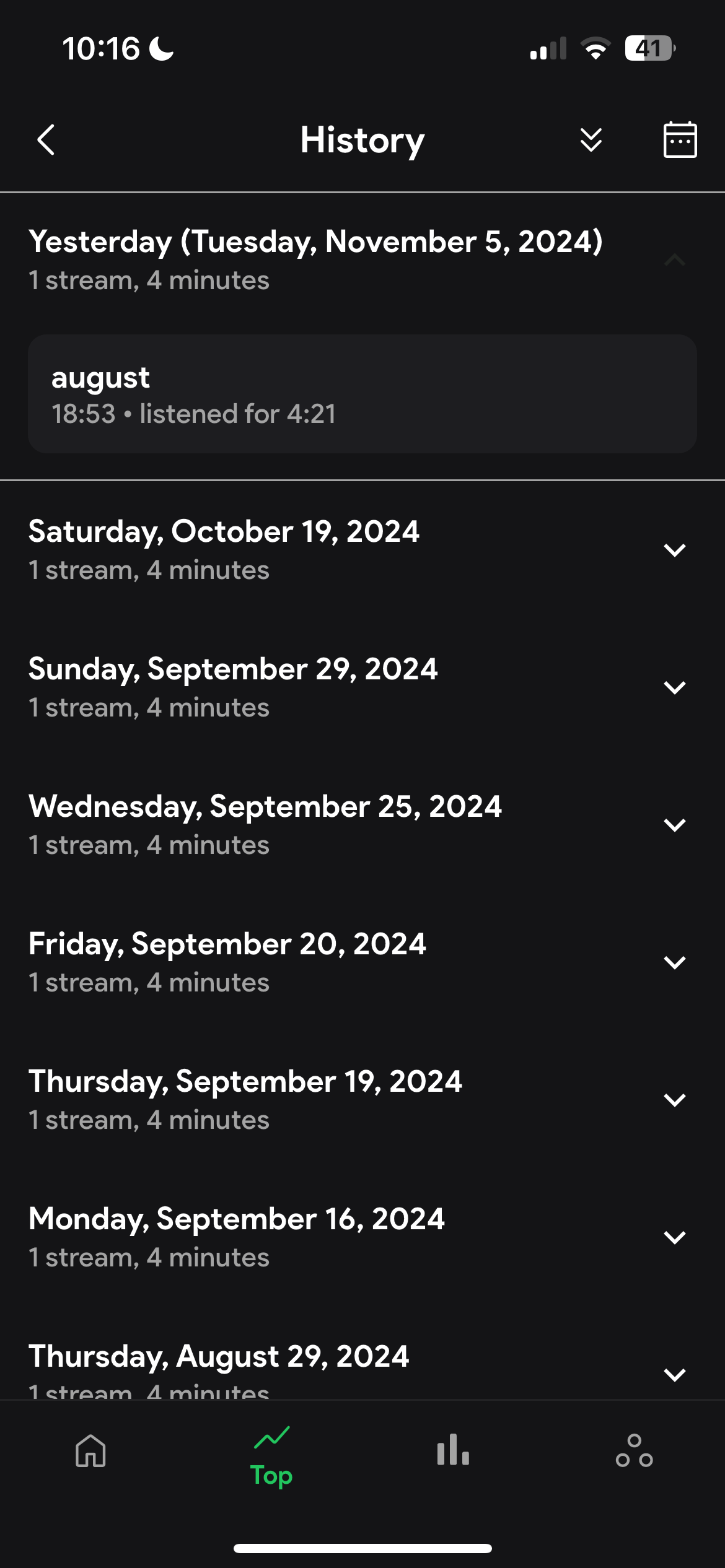The height and width of the screenshot is (1568, 725).
Task: Open the bar chart stats tab
Action: click(x=453, y=1450)
